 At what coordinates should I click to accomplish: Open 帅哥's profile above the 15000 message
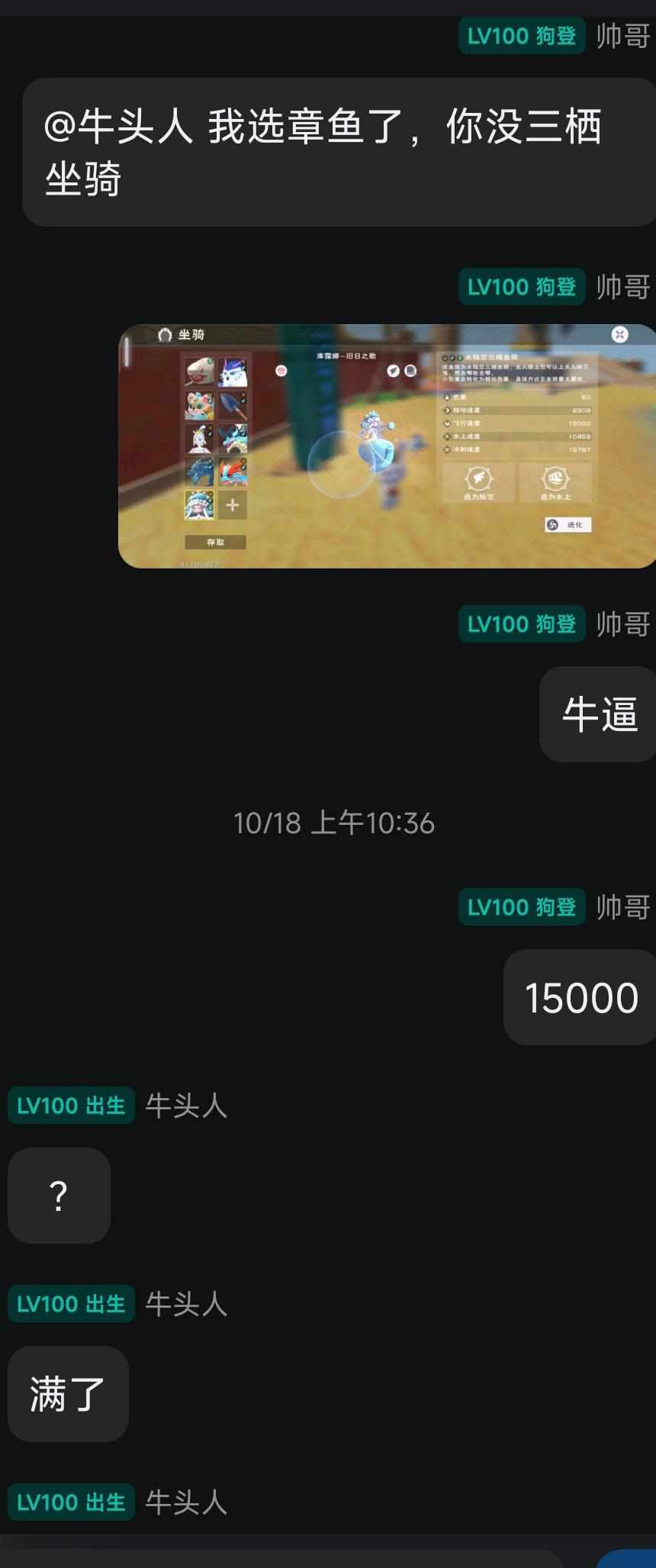click(622, 907)
